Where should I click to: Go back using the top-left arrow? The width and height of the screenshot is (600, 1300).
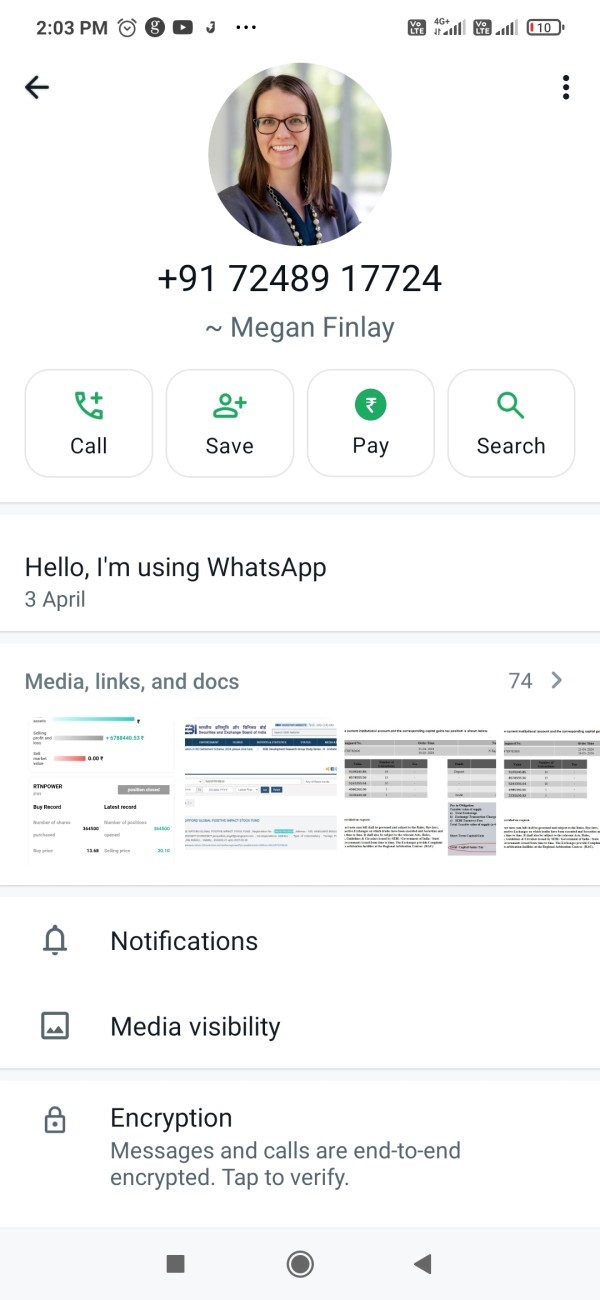coord(37,87)
